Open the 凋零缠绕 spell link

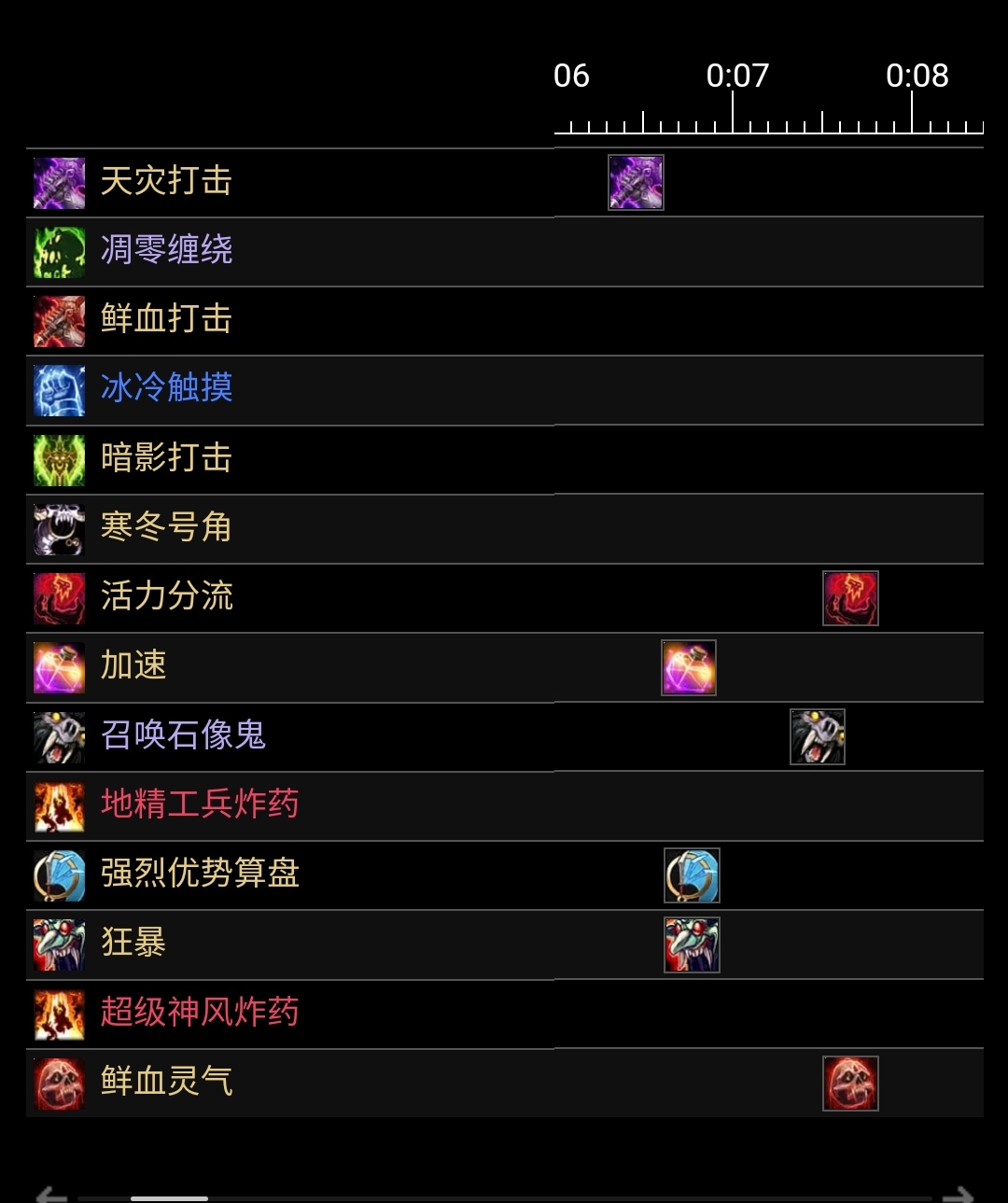point(165,251)
